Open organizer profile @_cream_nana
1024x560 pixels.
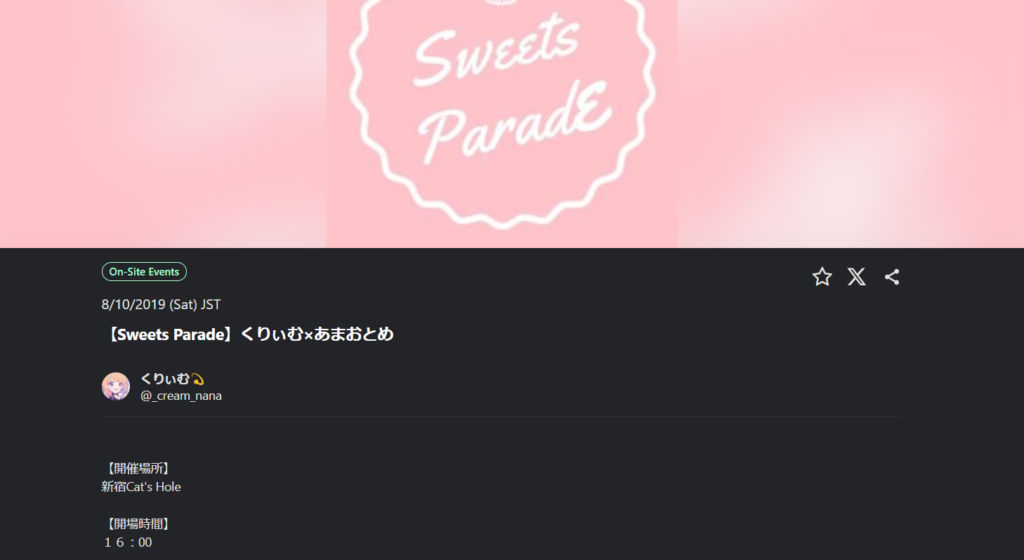(x=181, y=395)
